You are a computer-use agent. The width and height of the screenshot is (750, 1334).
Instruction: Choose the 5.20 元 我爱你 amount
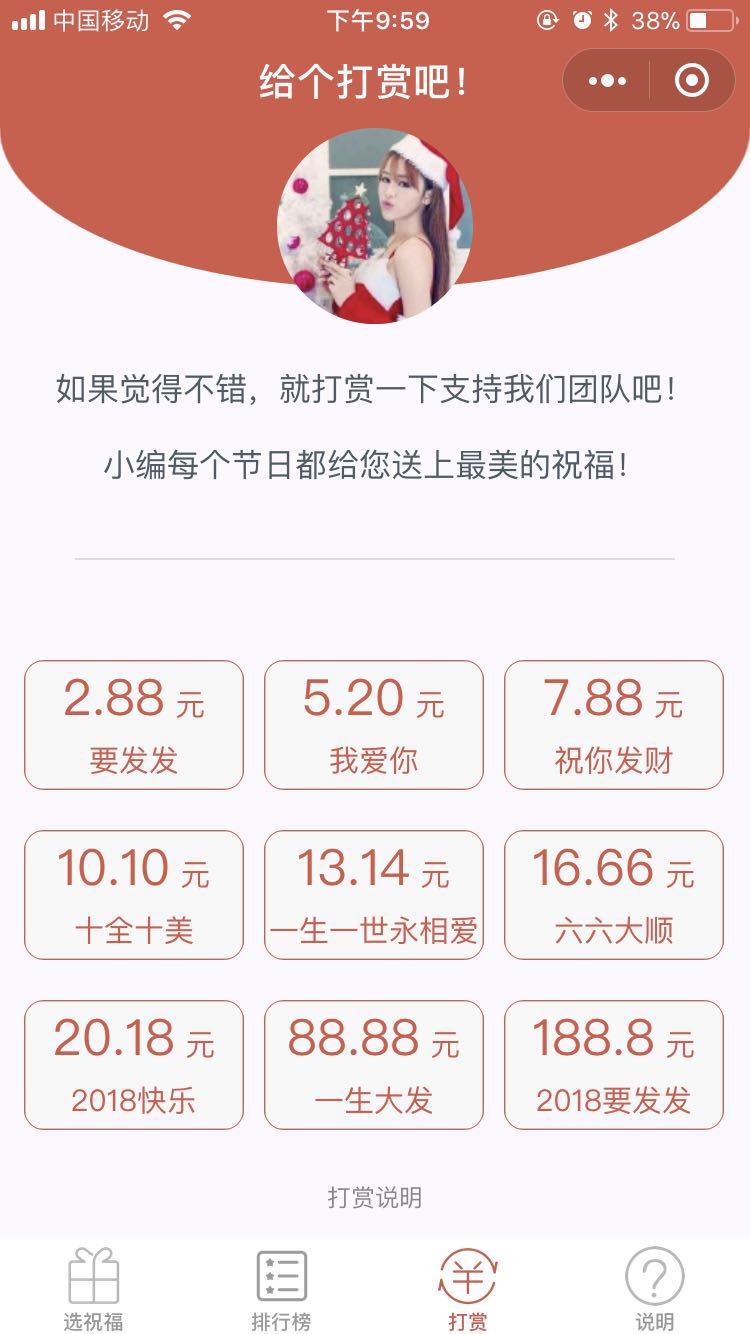374,725
